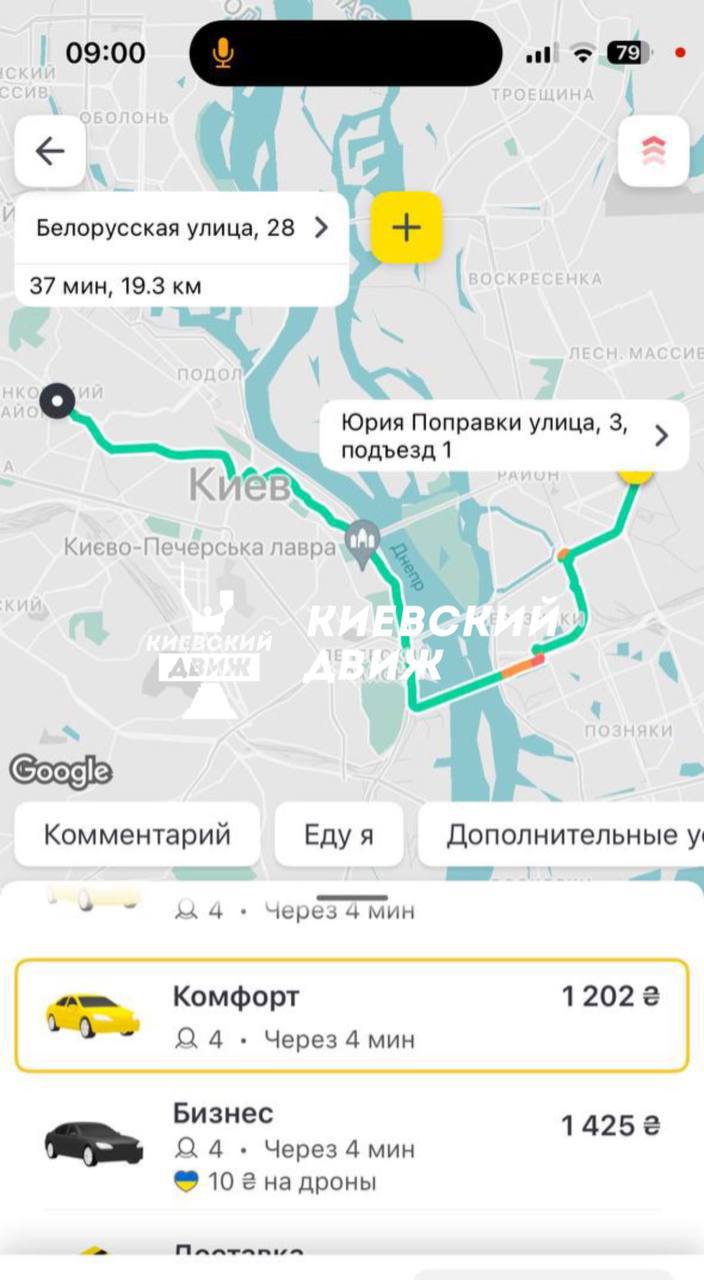Open pickup address Белорусская улица, 28

coord(181,228)
